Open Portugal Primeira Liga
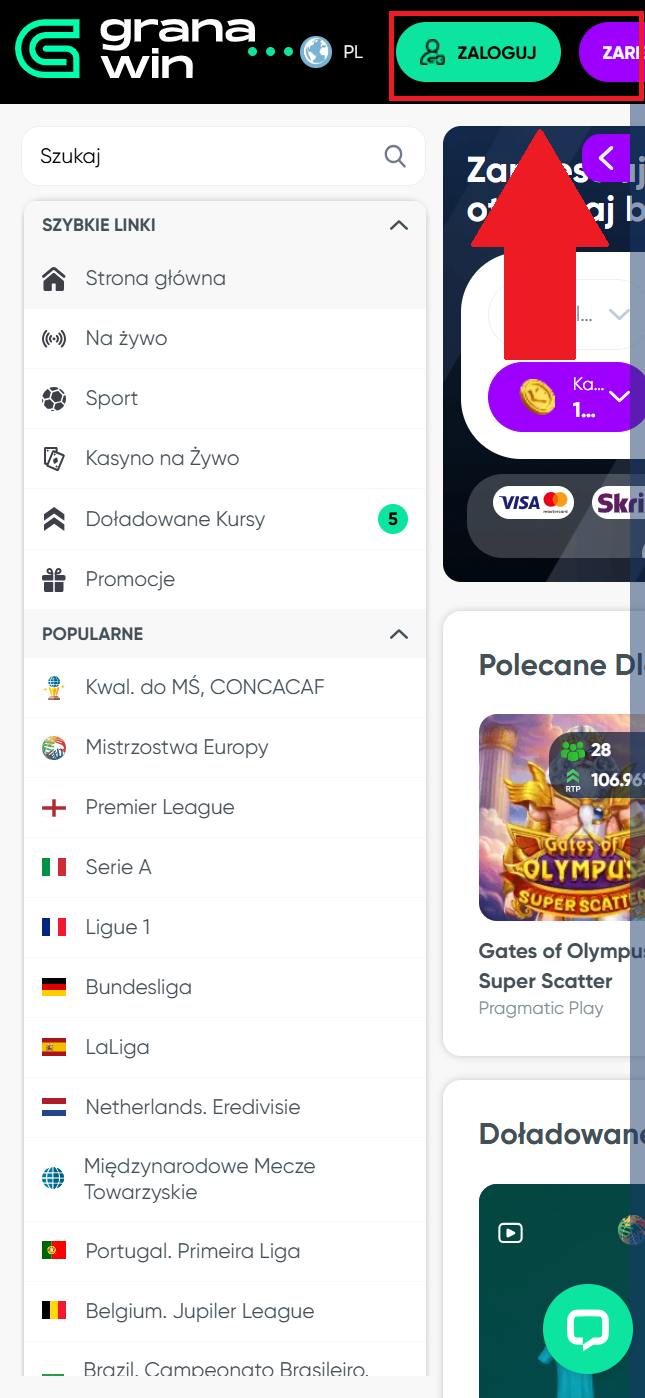 (225, 1251)
